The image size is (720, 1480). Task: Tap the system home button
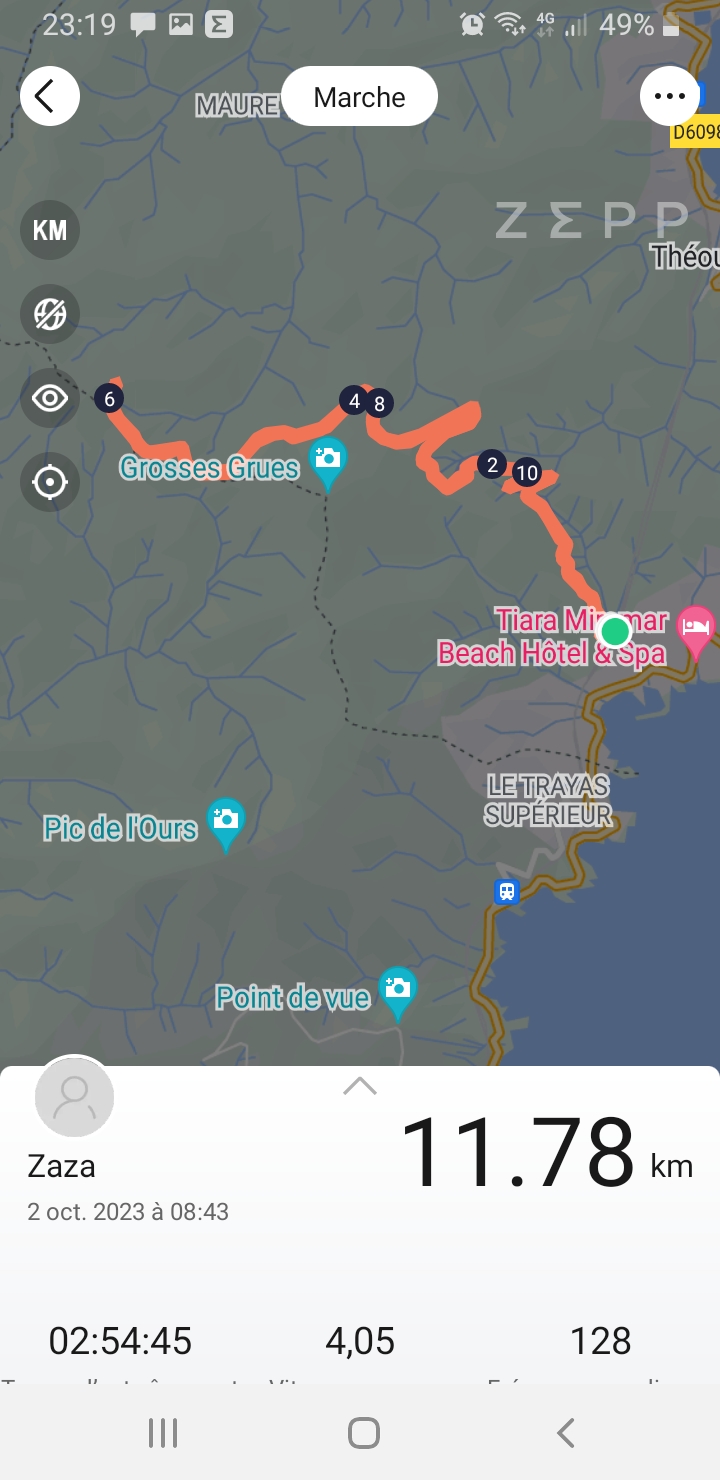coord(363,1433)
